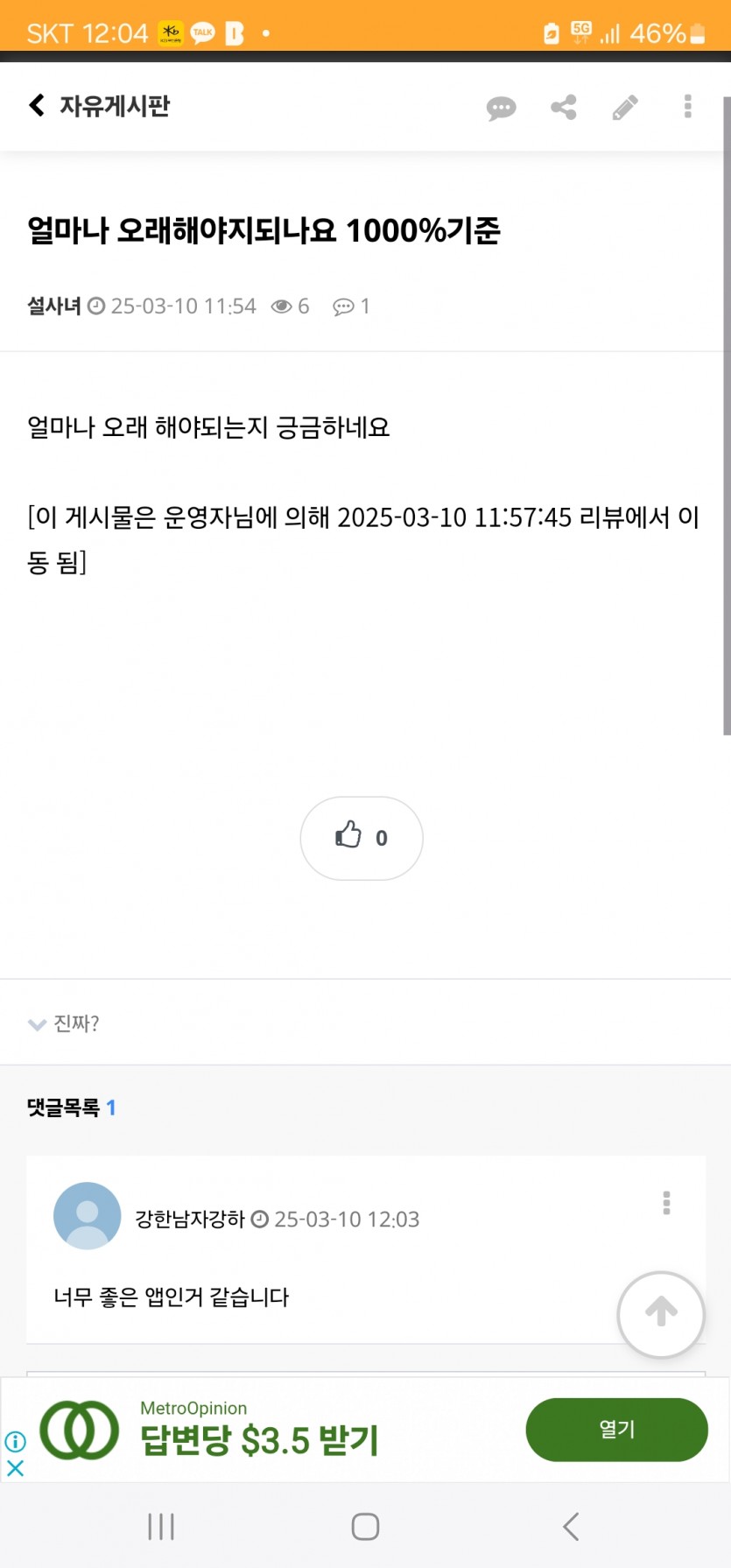Open the comments speech bubble icon
731x1568 pixels.
point(501,108)
